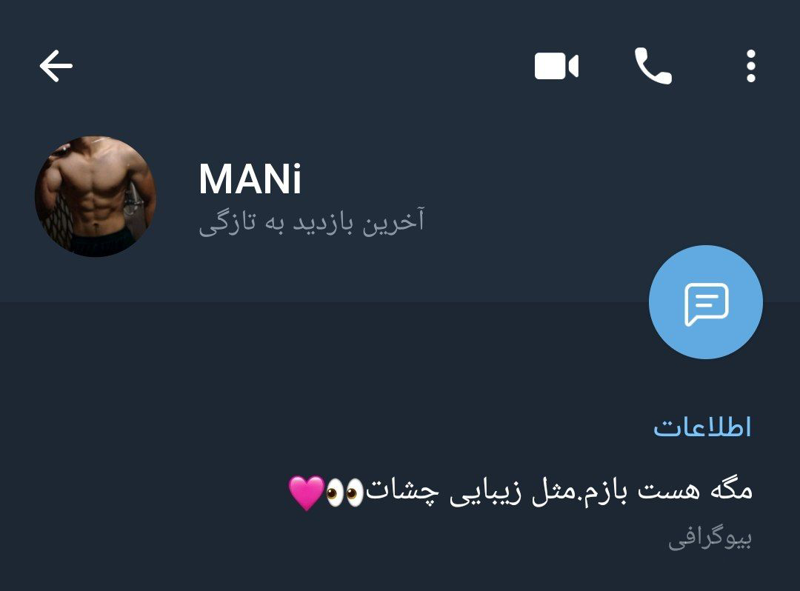This screenshot has height=591, width=800.
Task: Send a message with the chat button
Action: [x=705, y=302]
